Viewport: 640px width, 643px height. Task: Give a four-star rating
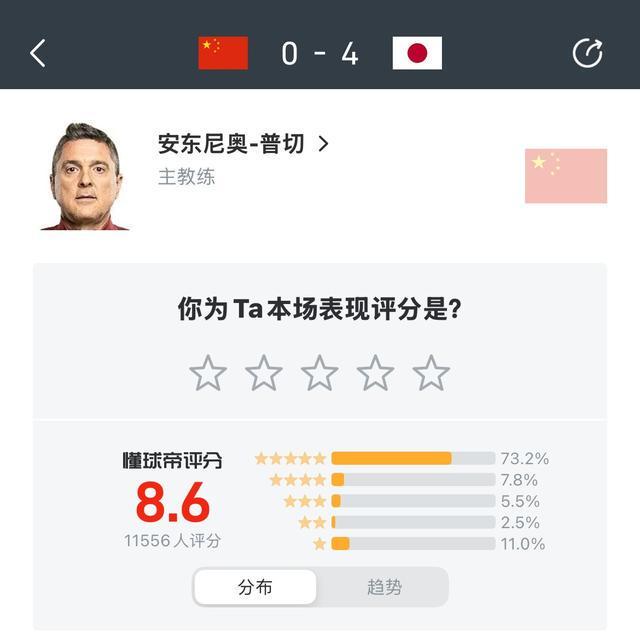tap(375, 373)
